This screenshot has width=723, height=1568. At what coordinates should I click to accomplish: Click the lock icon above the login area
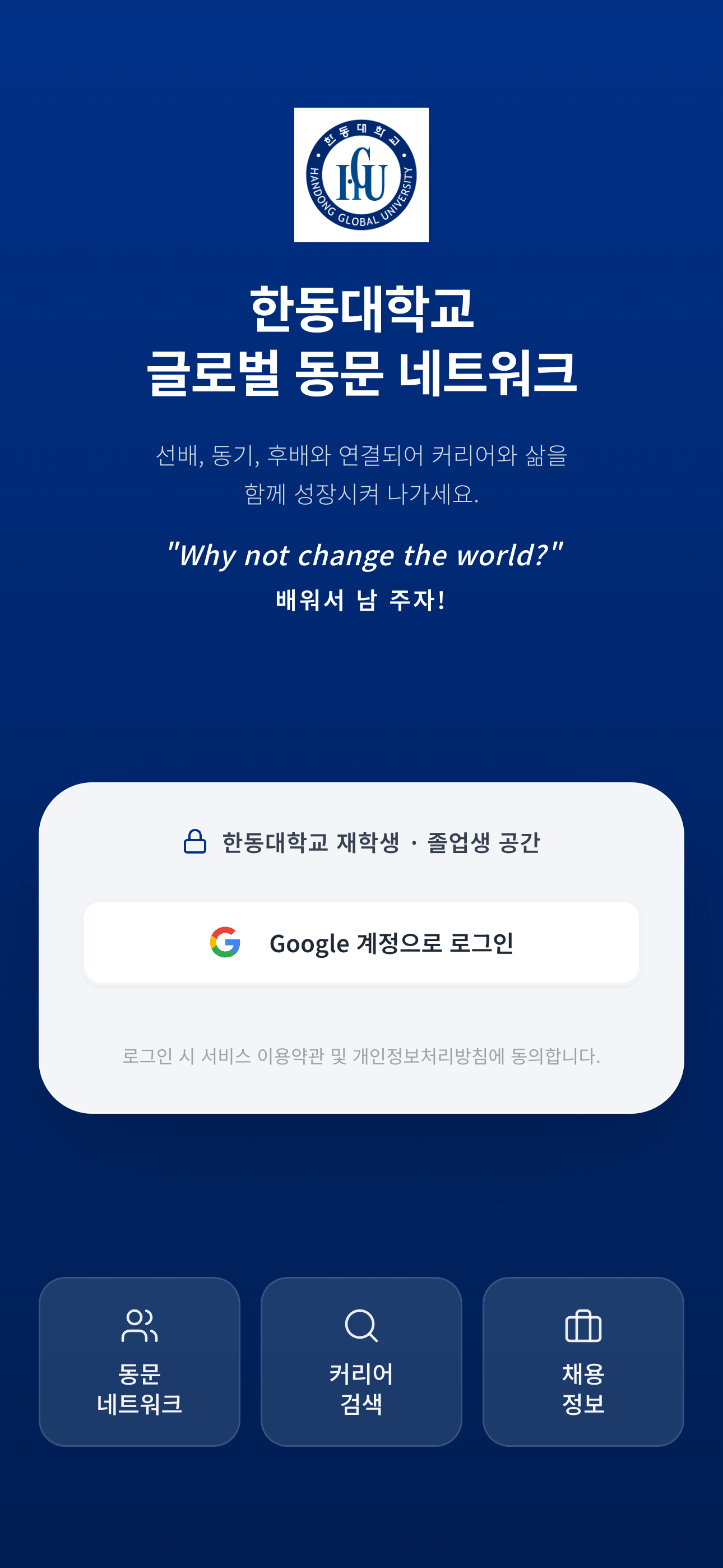click(194, 843)
